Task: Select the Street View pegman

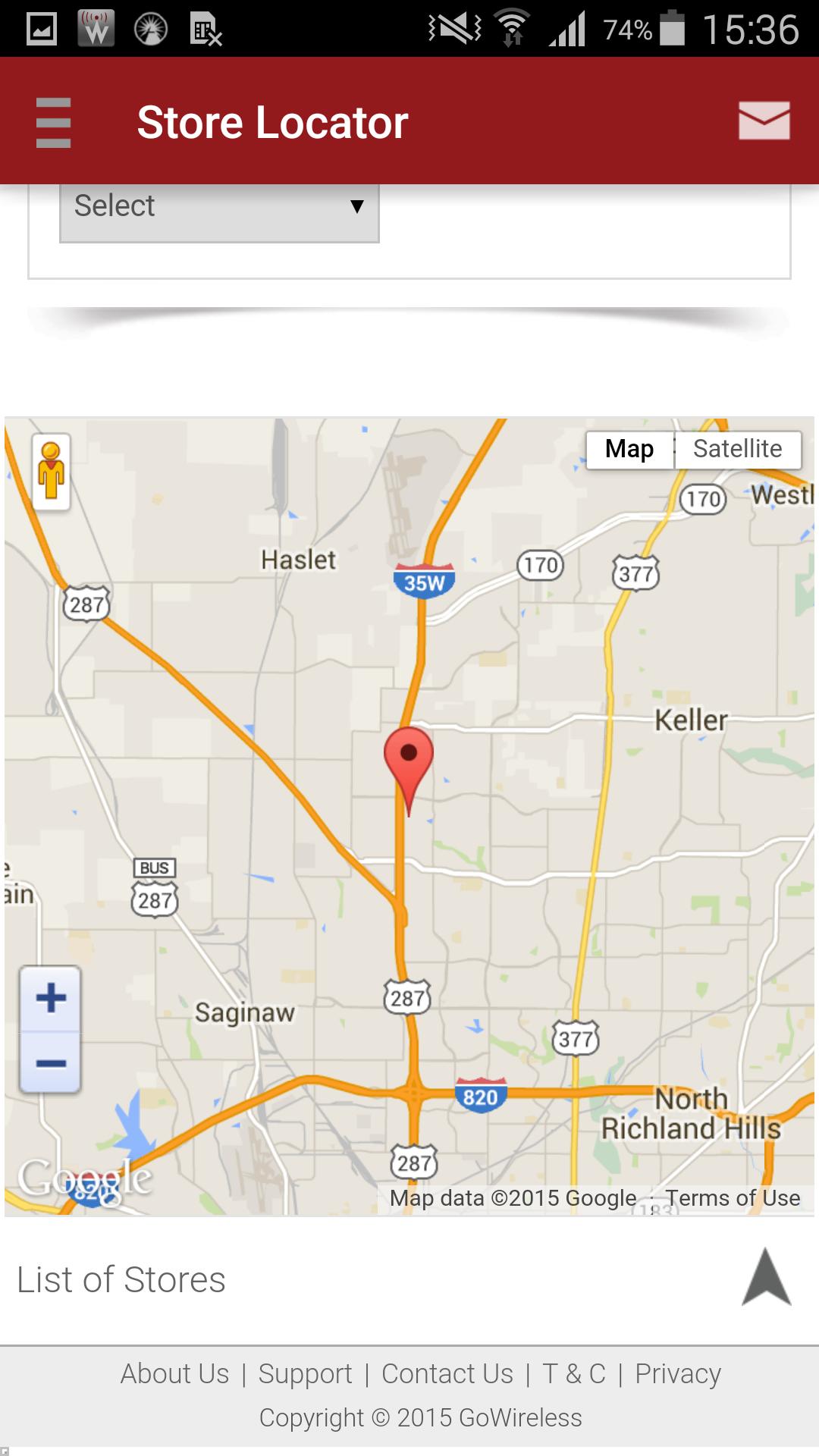Action: [x=52, y=471]
